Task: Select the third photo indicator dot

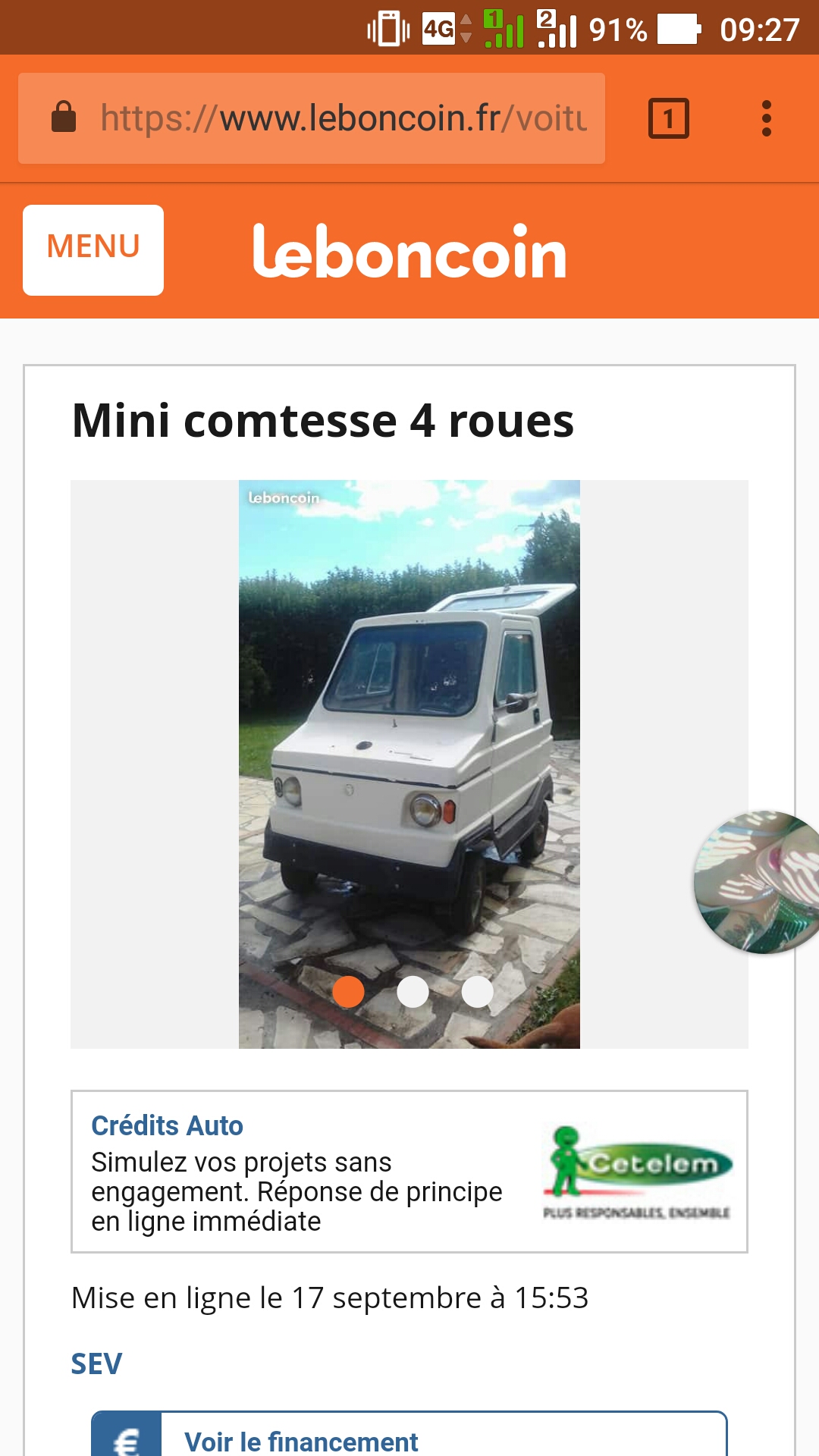Action: click(477, 992)
